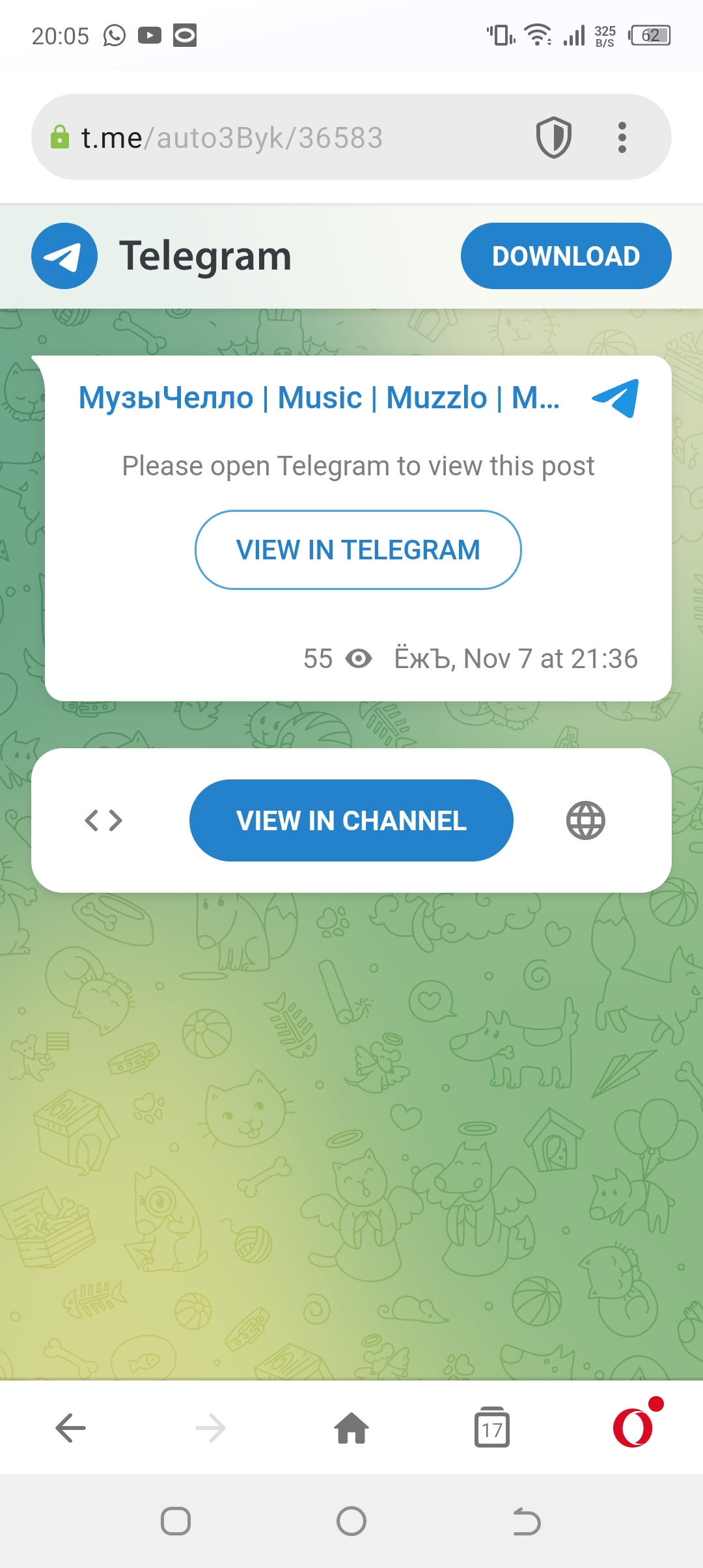Tap the Telegram logo header
The height and width of the screenshot is (1568, 703).
[x=163, y=256]
